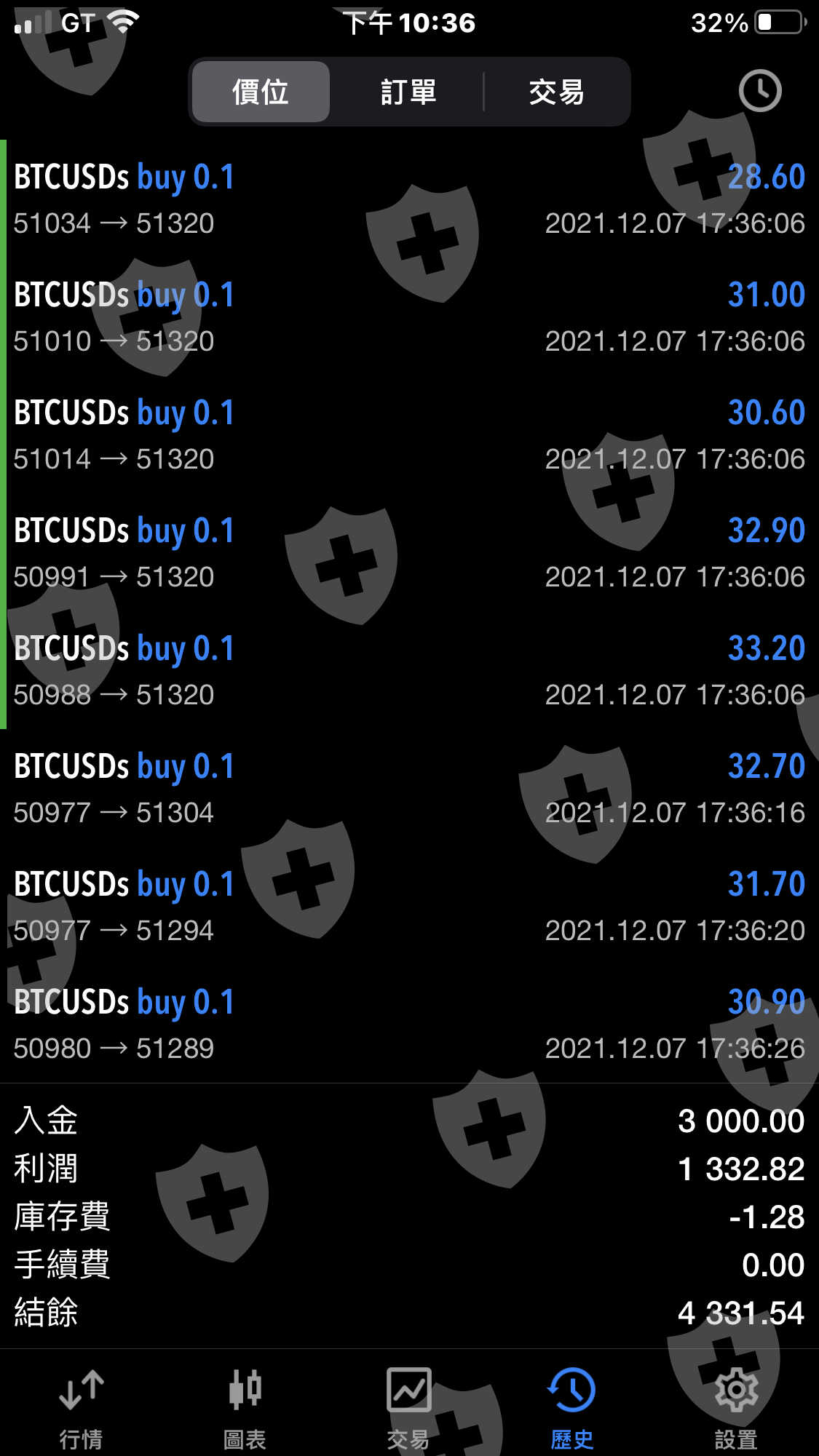819x1456 pixels.
Task: Show details for the 33.20 profit position
Action: 409,670
